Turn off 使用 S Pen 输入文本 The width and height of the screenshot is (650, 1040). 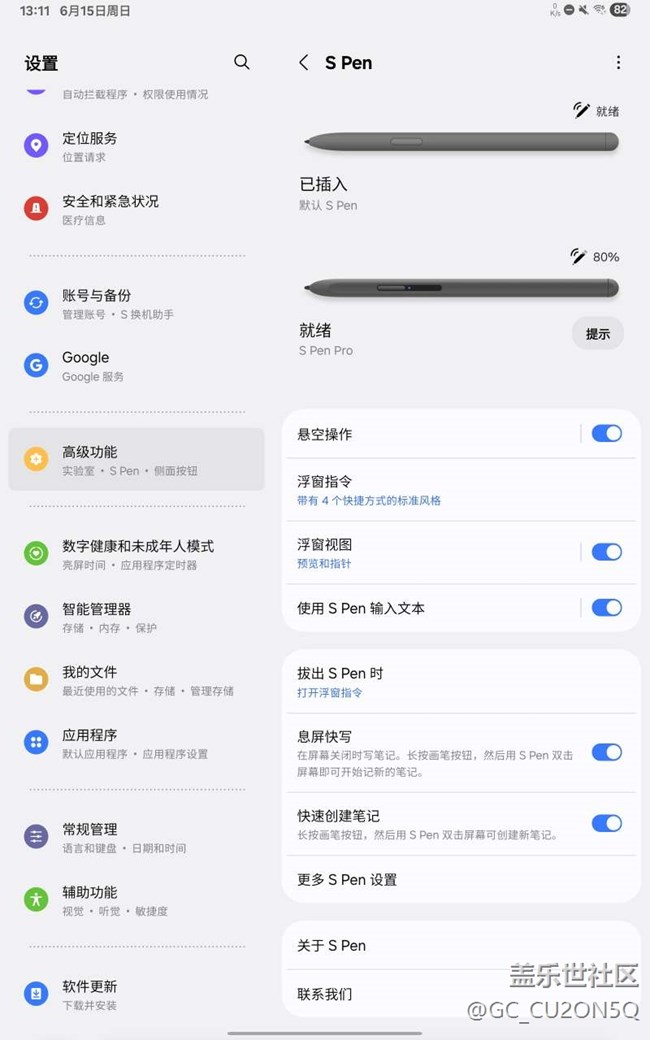(x=606, y=608)
